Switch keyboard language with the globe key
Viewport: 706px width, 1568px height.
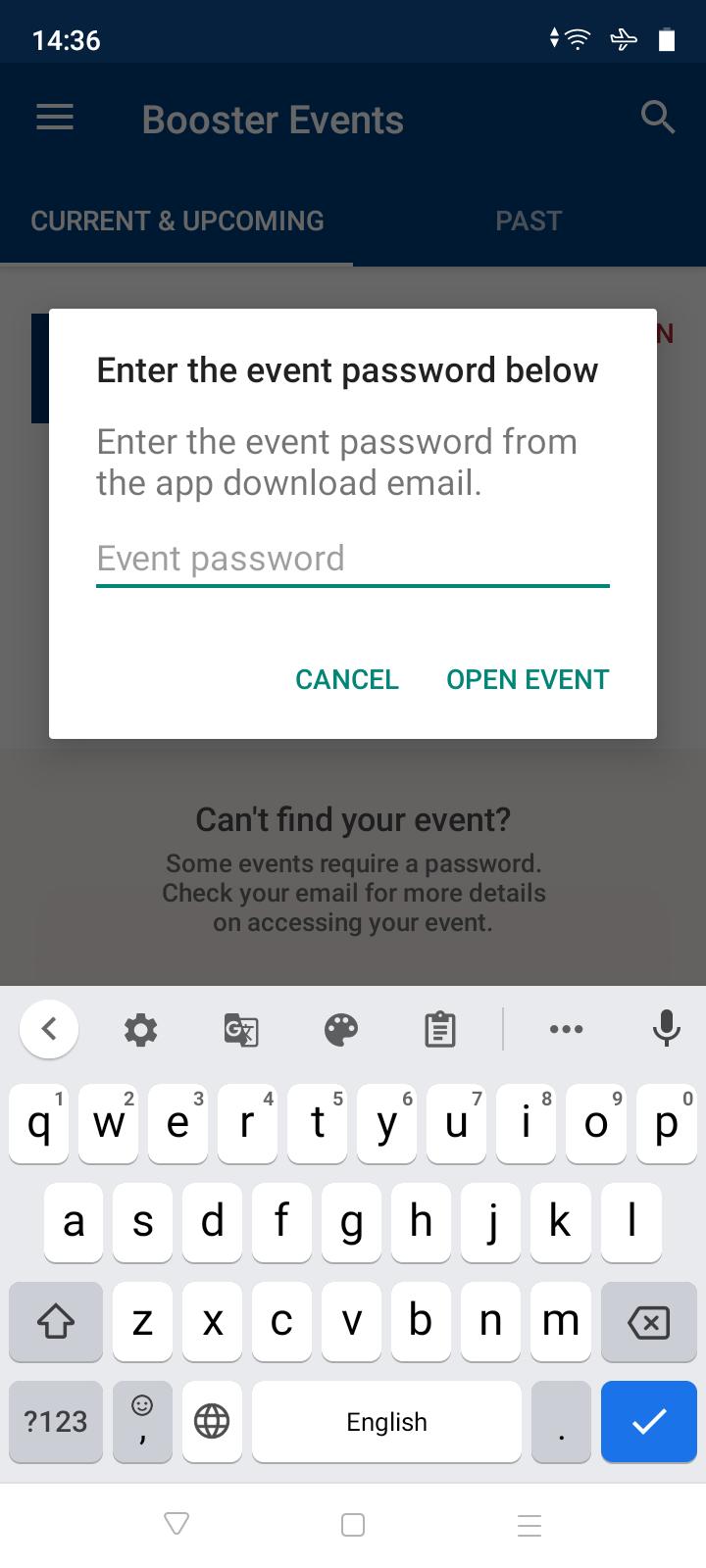[211, 1421]
